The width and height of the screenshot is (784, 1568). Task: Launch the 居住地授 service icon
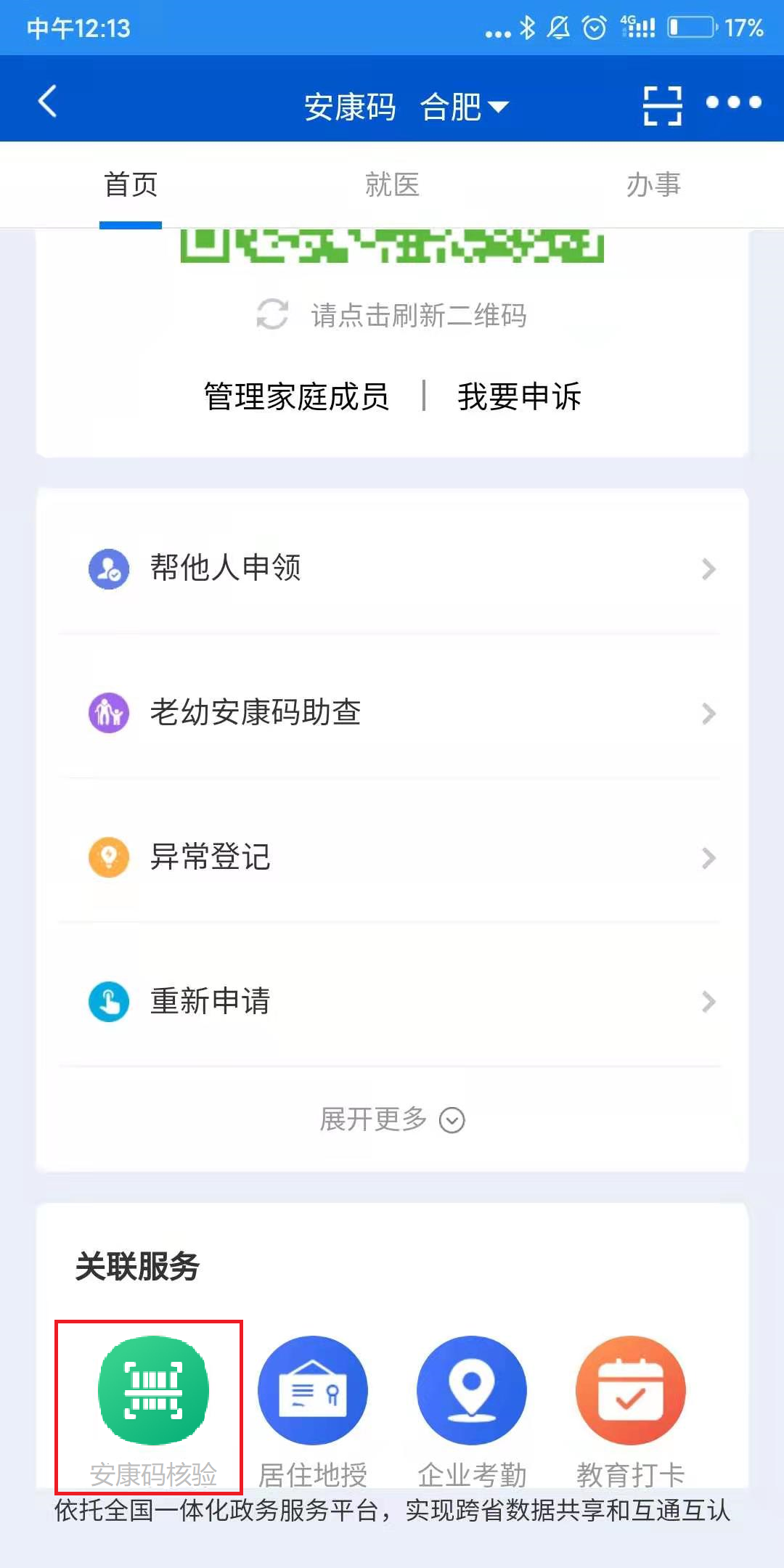[x=313, y=1391]
